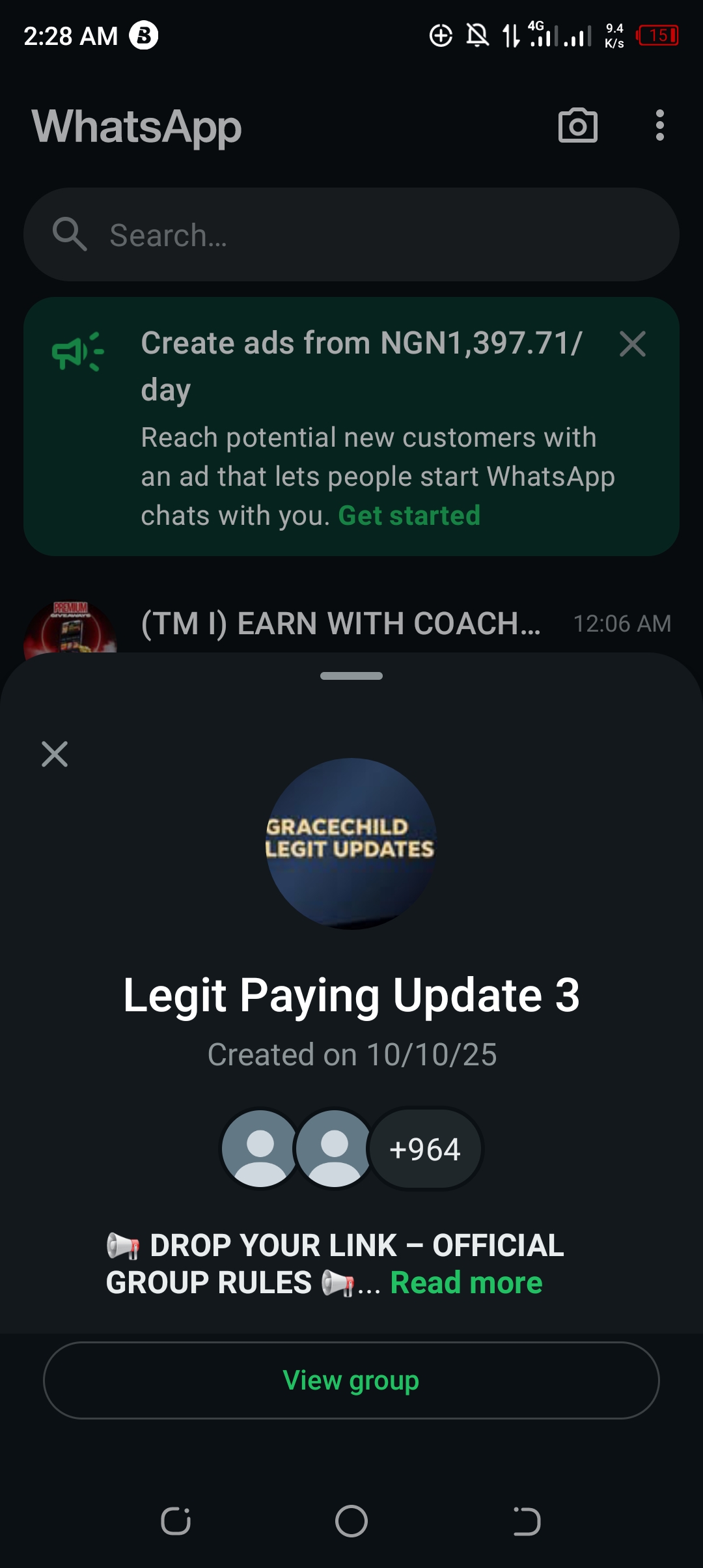Open the three-dot overflow menu
Viewport: 703px width, 1568px height.
(x=659, y=126)
